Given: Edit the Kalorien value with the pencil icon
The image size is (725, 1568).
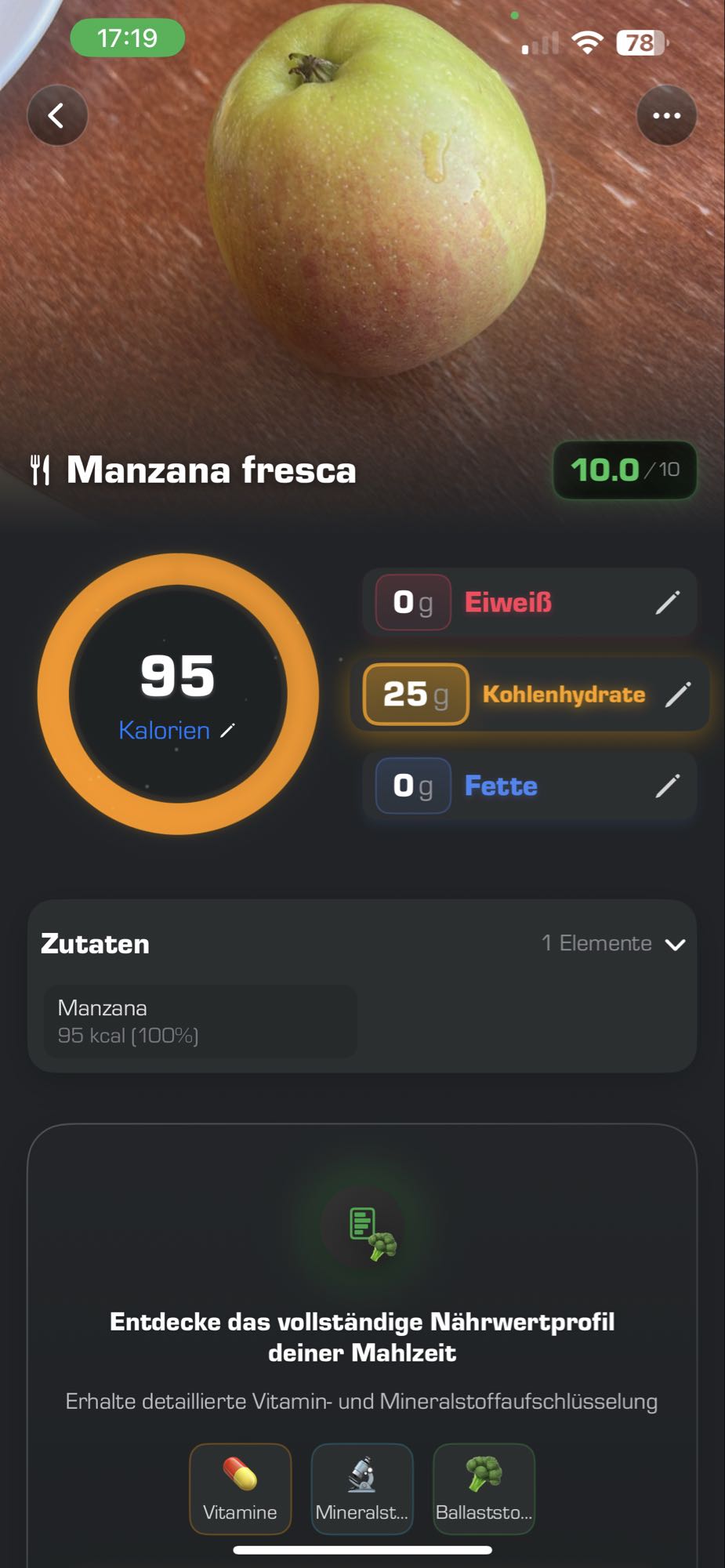Looking at the screenshot, I should tap(228, 731).
